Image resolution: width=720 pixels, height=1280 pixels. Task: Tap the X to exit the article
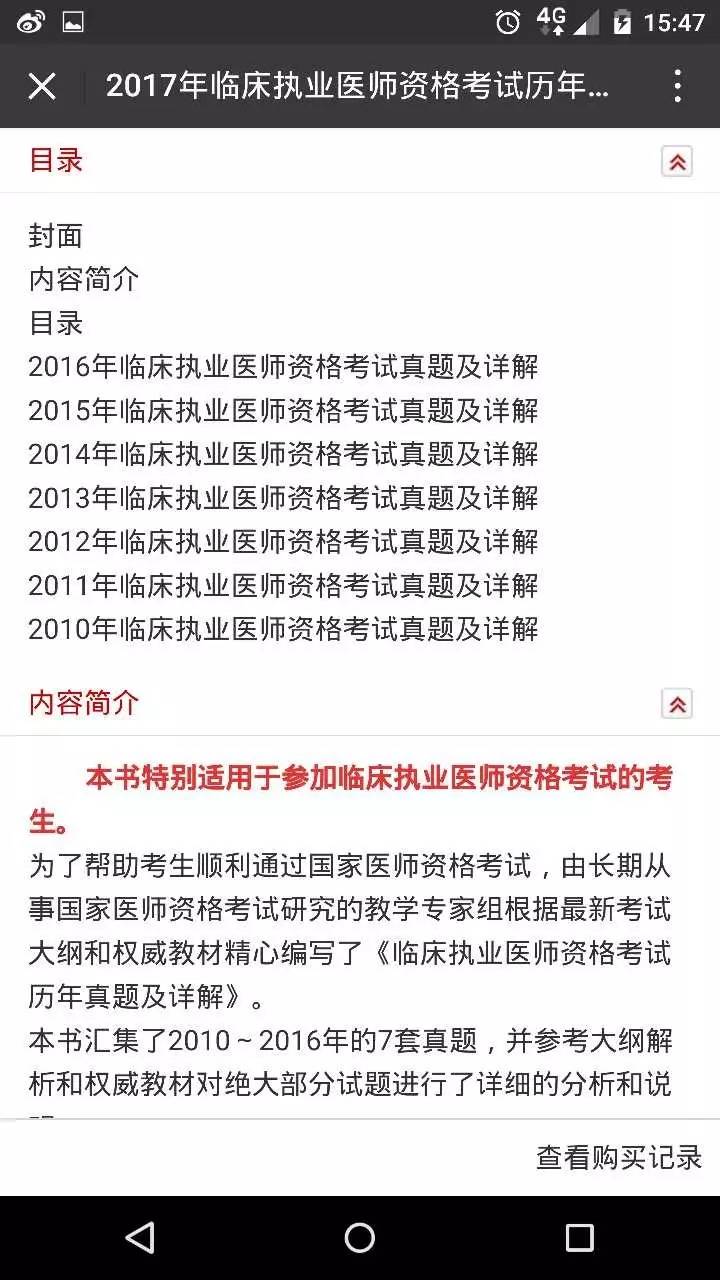point(42,86)
